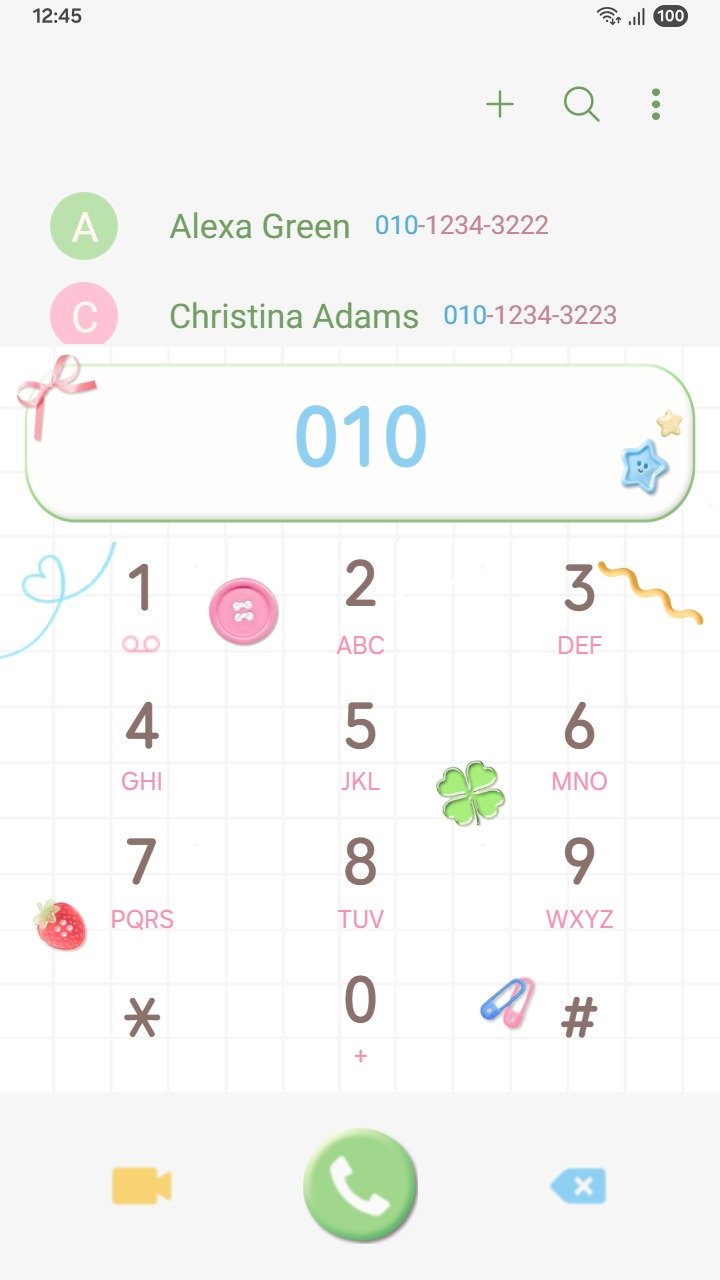Add a new contact with plus icon

tap(500, 104)
